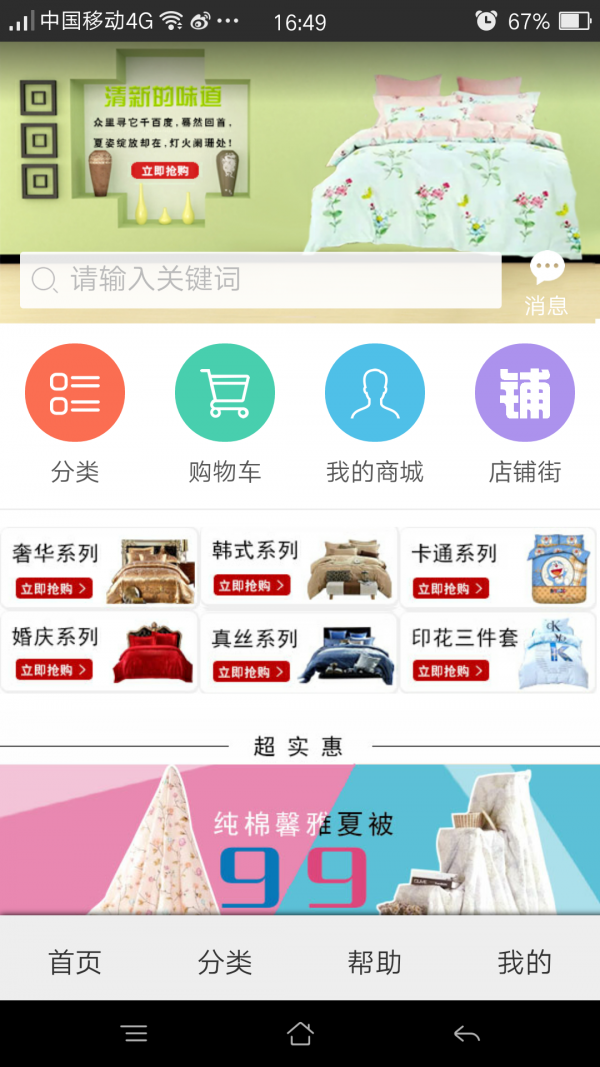The width and height of the screenshot is (600, 1067).
Task: Open the 清新的味道 bedding banner
Action: click(300, 150)
